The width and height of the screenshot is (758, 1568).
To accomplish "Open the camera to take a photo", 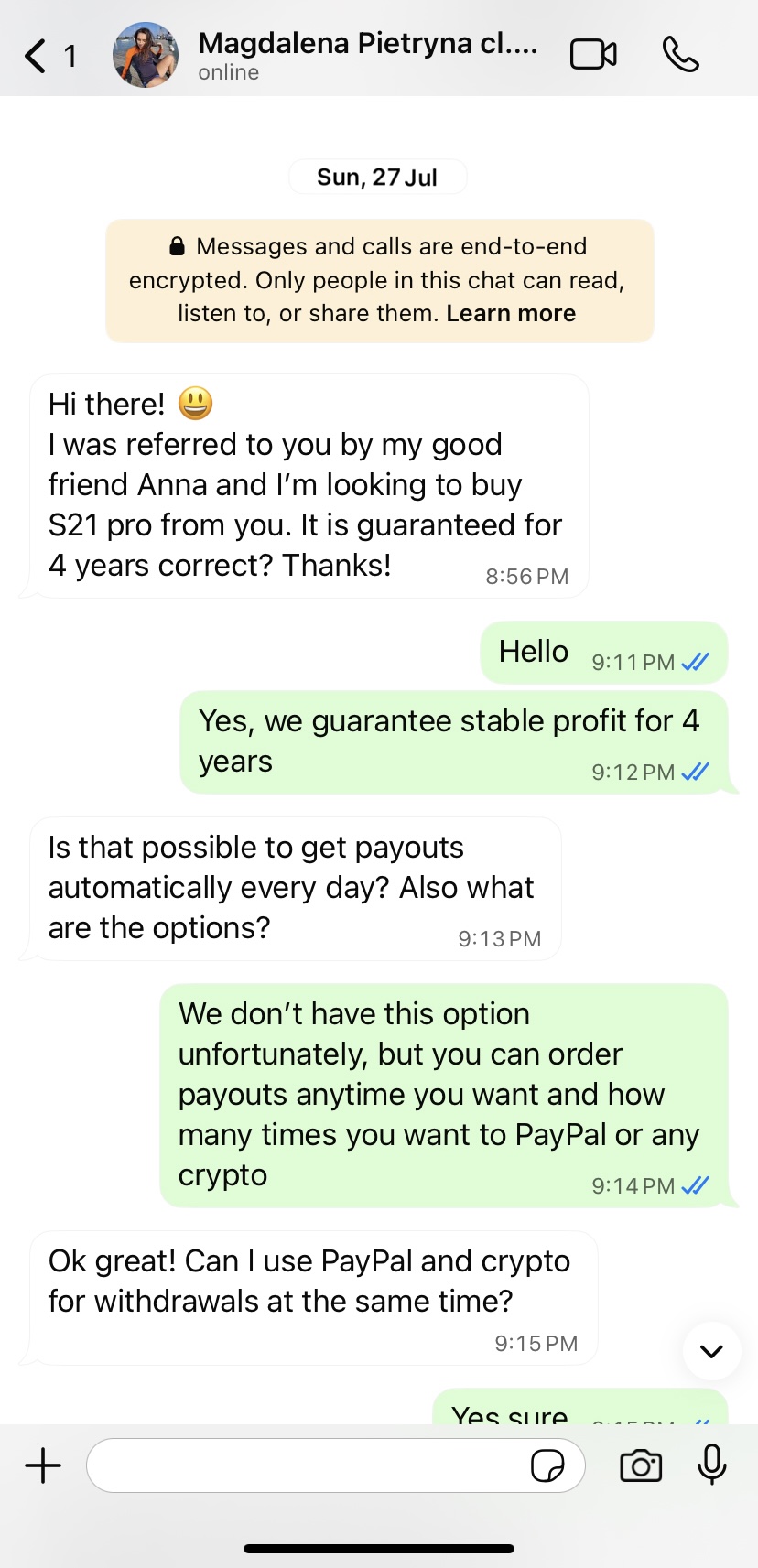I will coord(641,1465).
